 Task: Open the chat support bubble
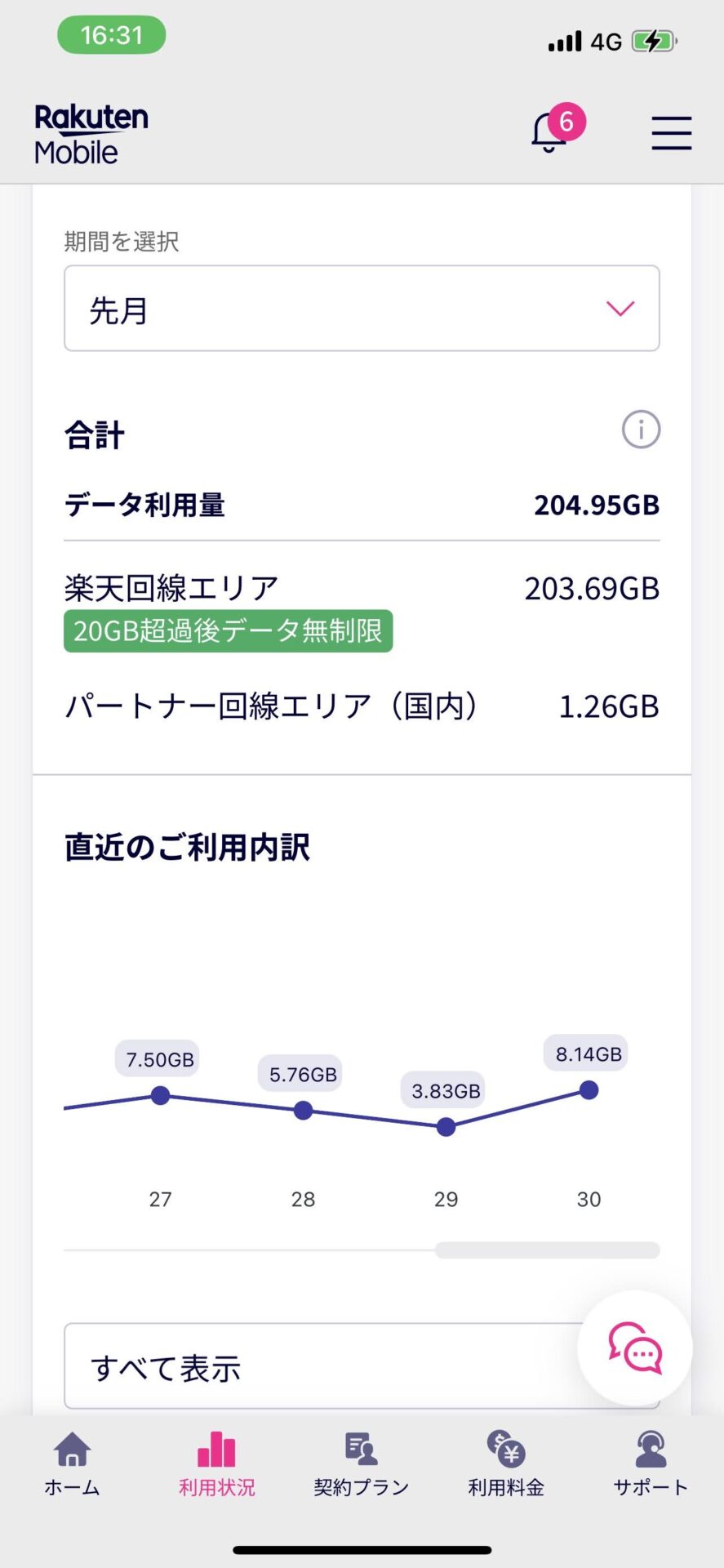coord(635,1348)
